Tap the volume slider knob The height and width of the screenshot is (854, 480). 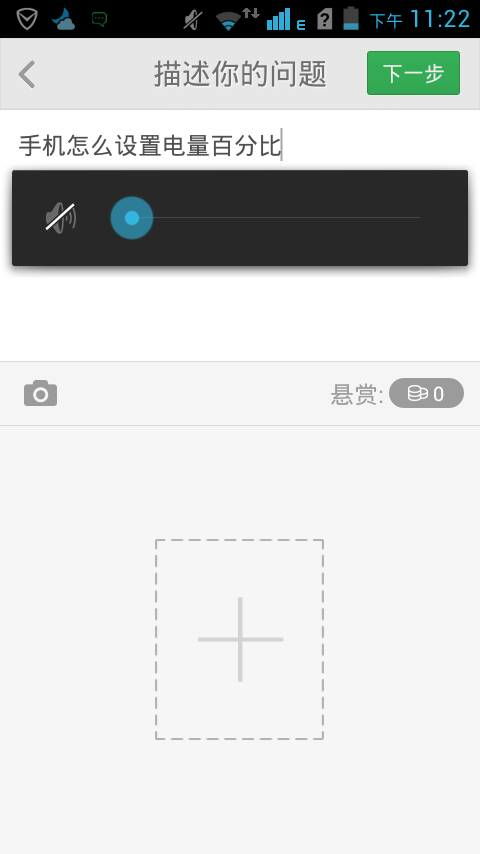(x=131, y=218)
